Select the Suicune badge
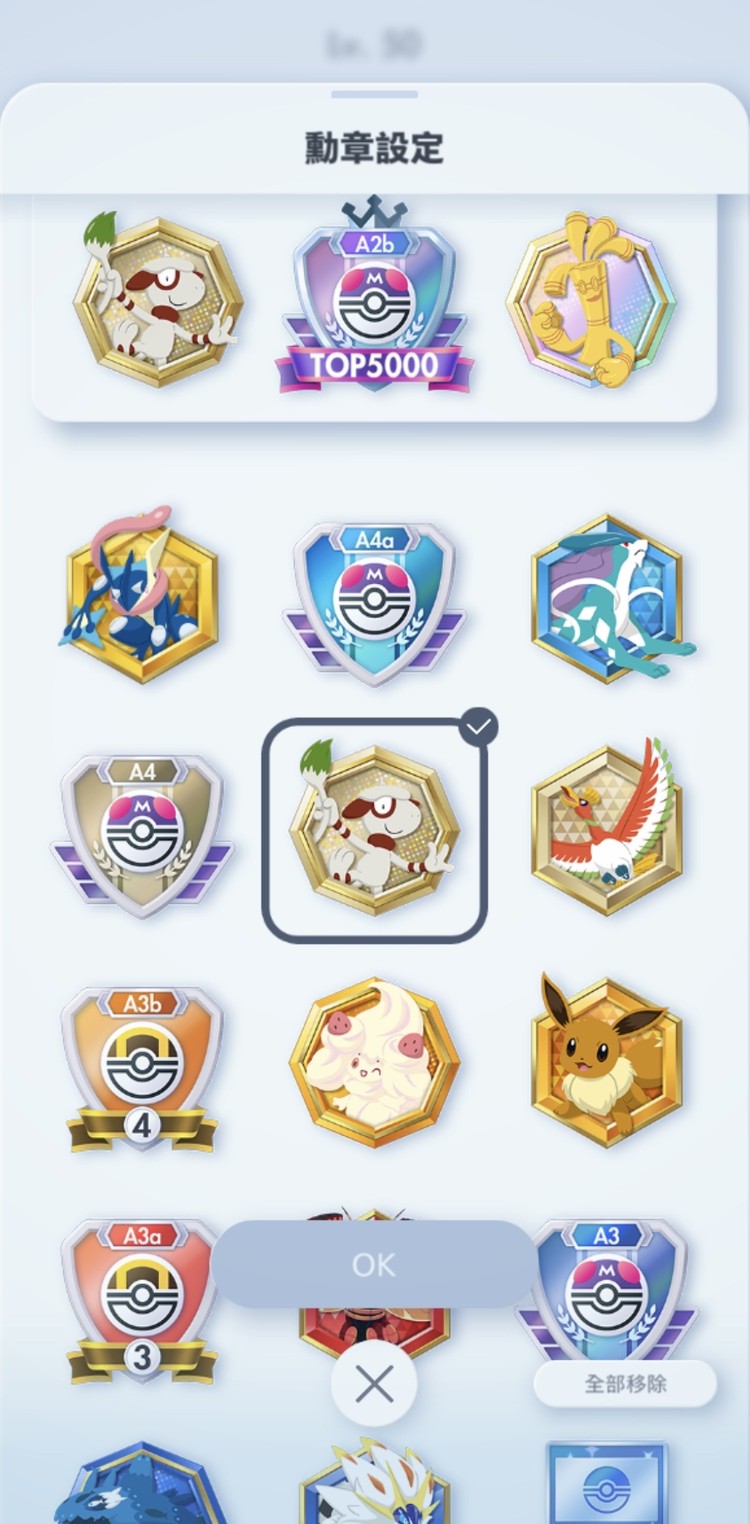 607,601
